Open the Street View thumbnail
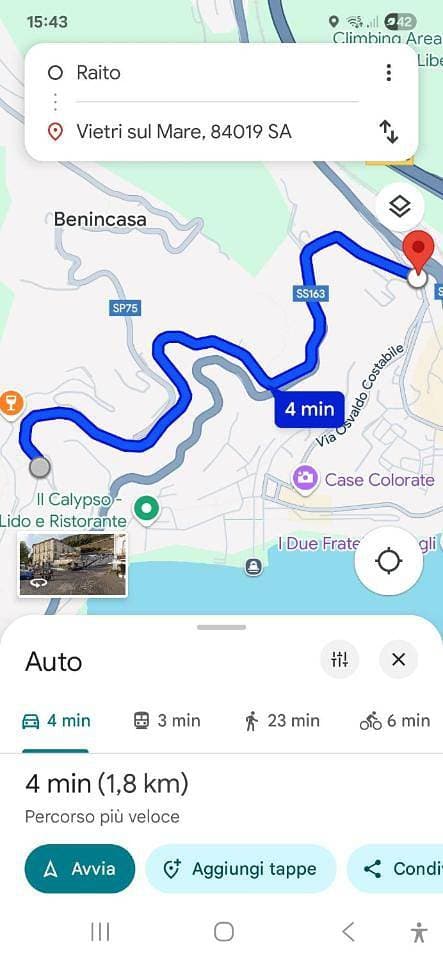The image size is (443, 960). click(x=72, y=564)
